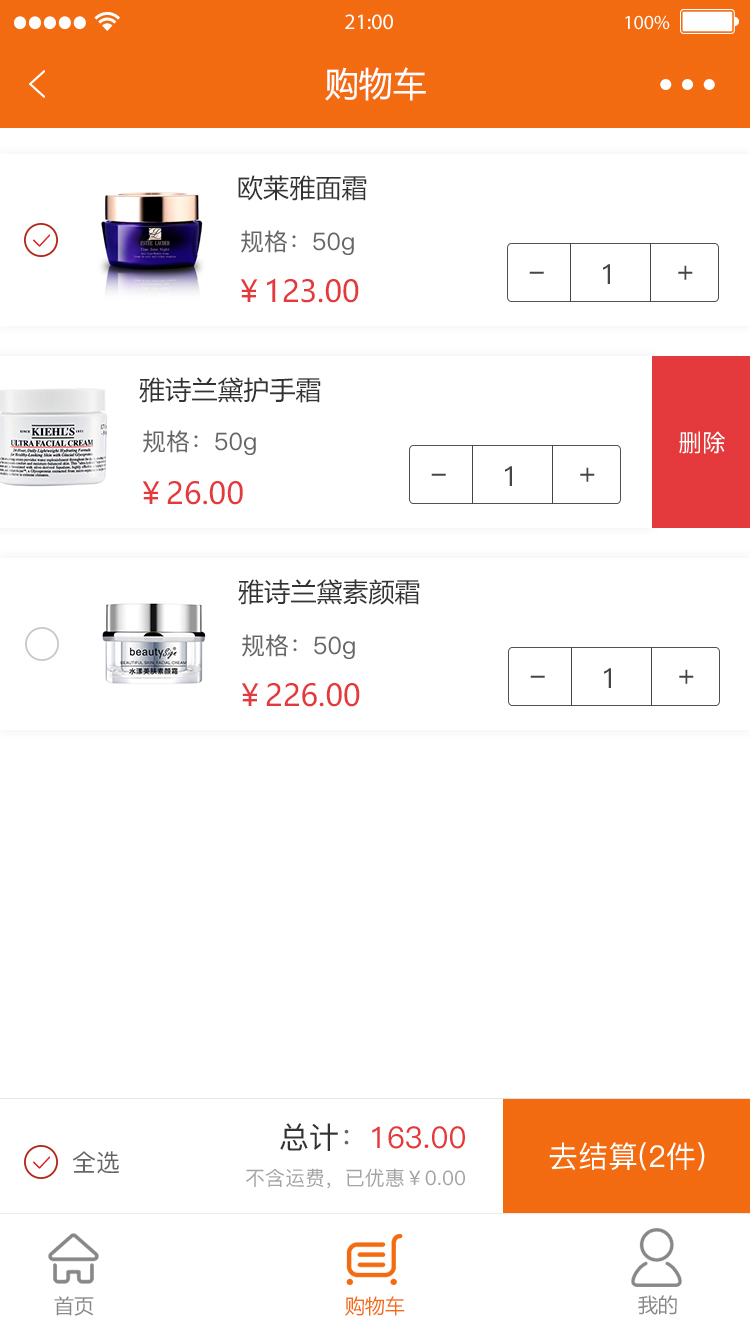
Task: Switch to the 购物车 tab
Action: tap(374, 1273)
